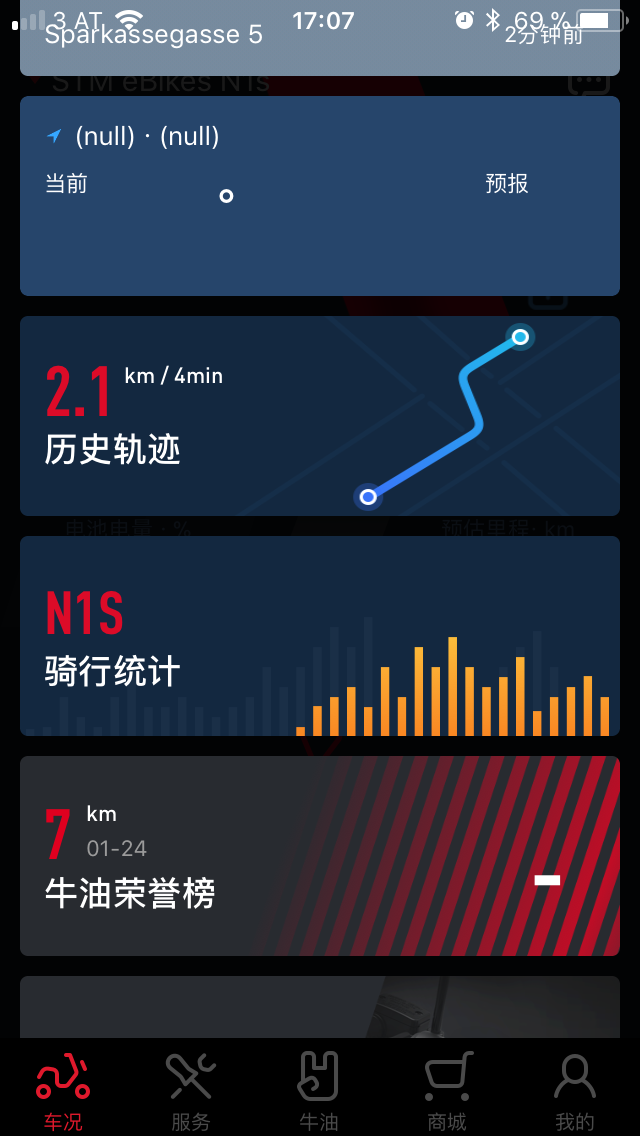Open the 历史轨迹 track history card

click(x=320, y=416)
